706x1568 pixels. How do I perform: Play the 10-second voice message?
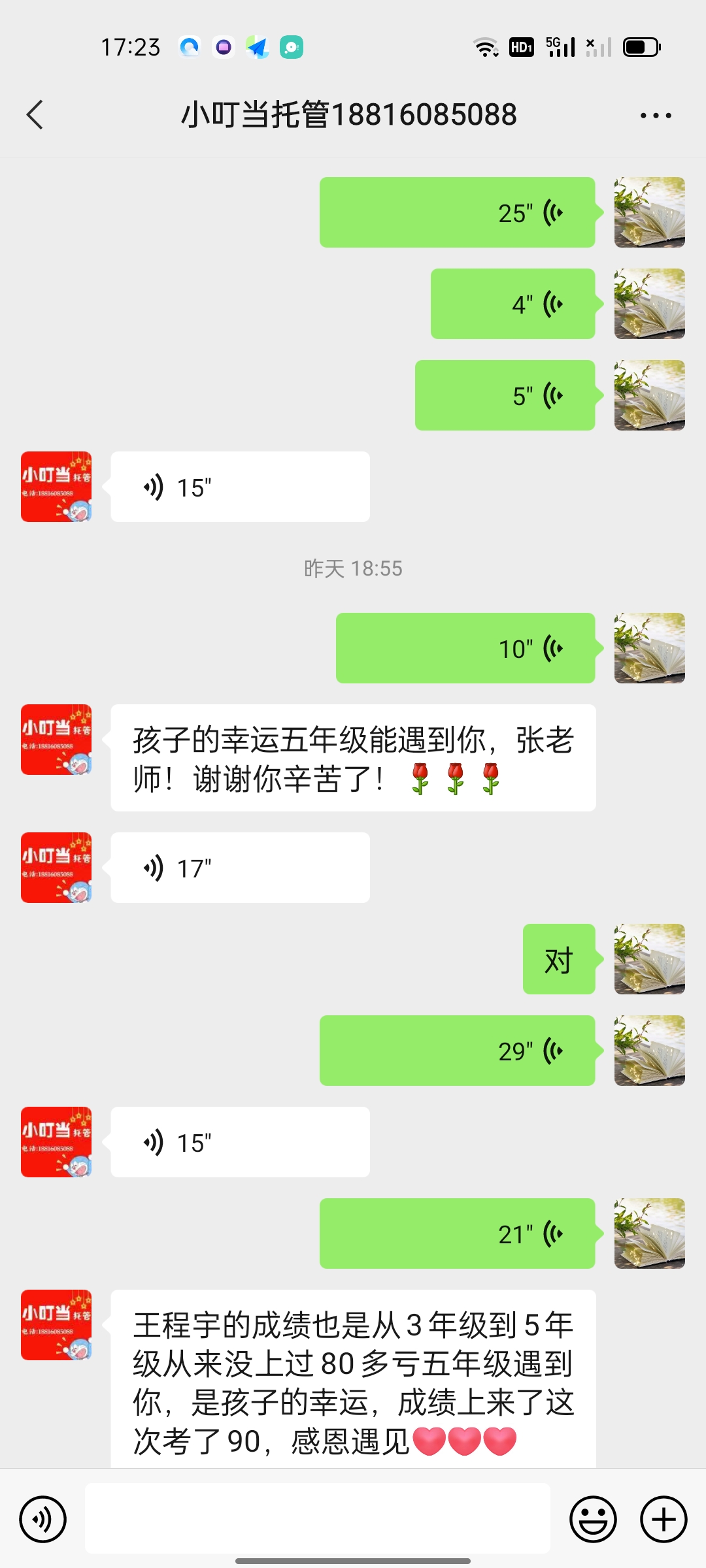pos(465,648)
